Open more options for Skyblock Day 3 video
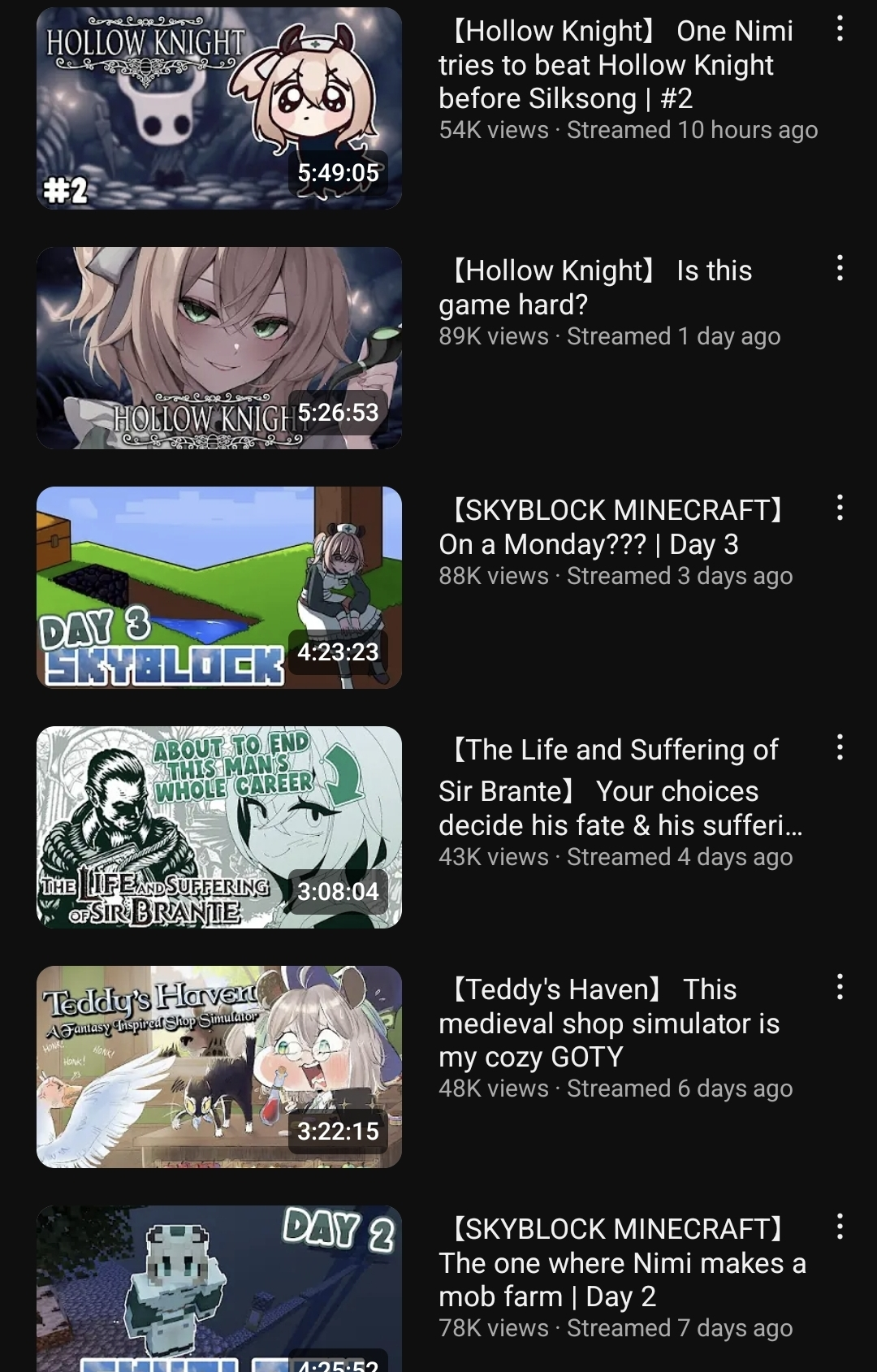The width and height of the screenshot is (877, 1372). [840, 508]
